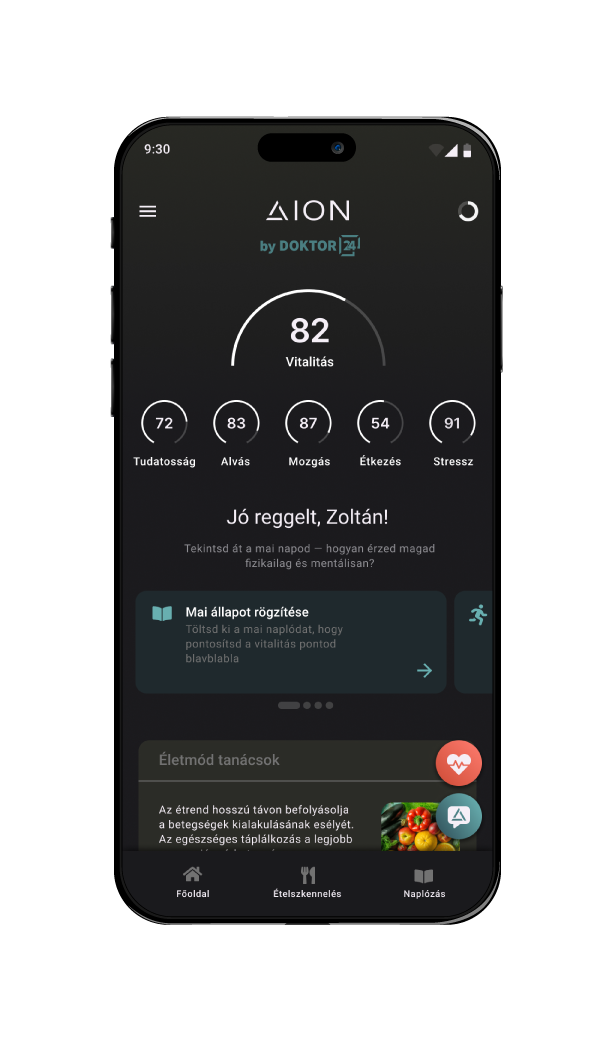This screenshot has width=614, height=1042.
Task: Open the Alvás score circle
Action: (x=236, y=424)
